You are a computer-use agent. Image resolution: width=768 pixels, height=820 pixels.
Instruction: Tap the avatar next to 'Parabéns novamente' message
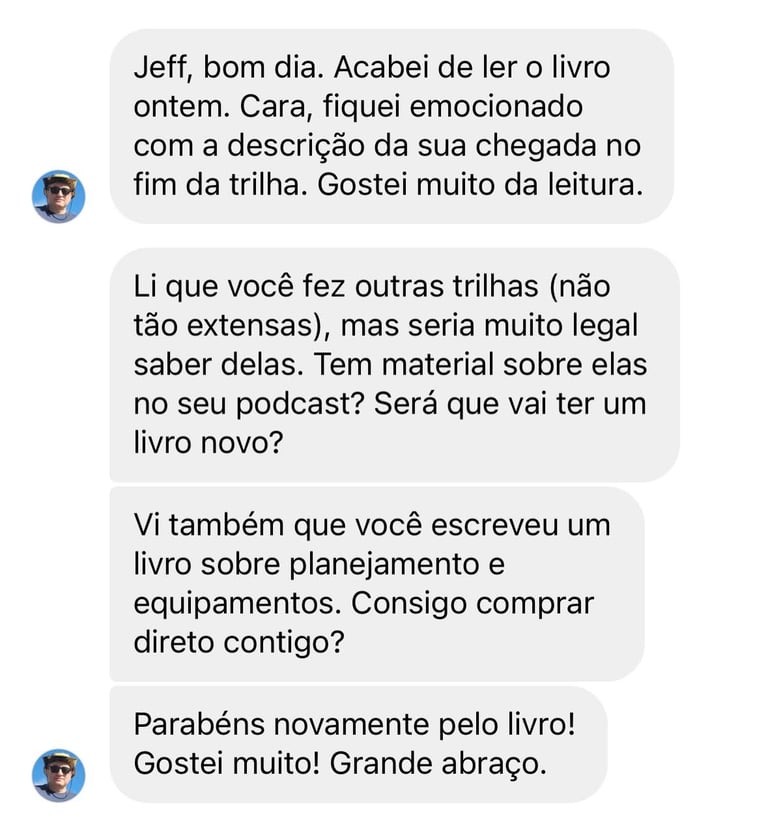click(59, 775)
